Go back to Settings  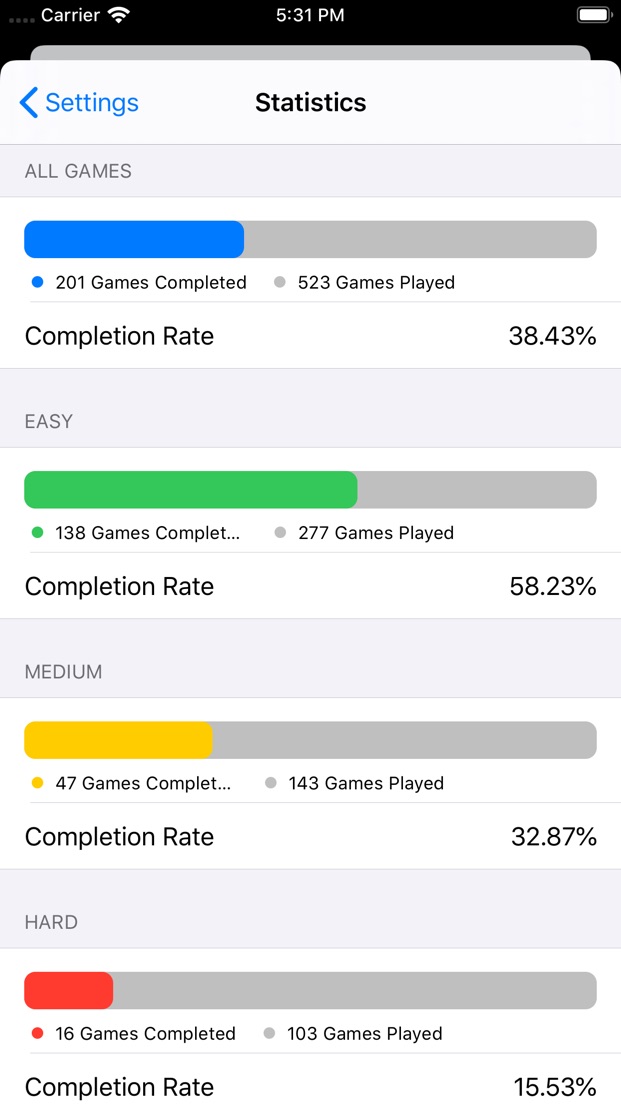(x=79, y=103)
